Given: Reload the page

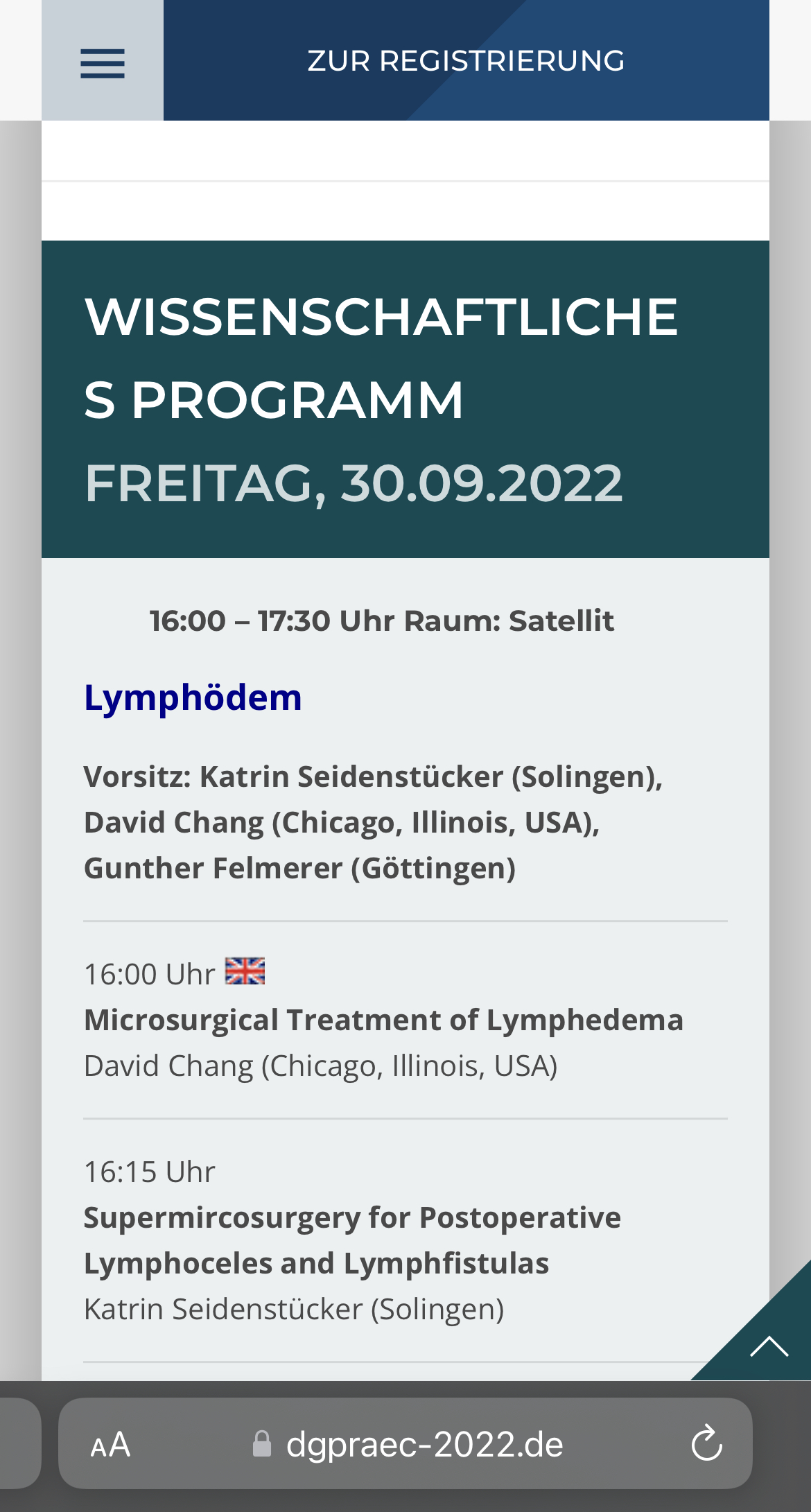Looking at the screenshot, I should tap(706, 1444).
